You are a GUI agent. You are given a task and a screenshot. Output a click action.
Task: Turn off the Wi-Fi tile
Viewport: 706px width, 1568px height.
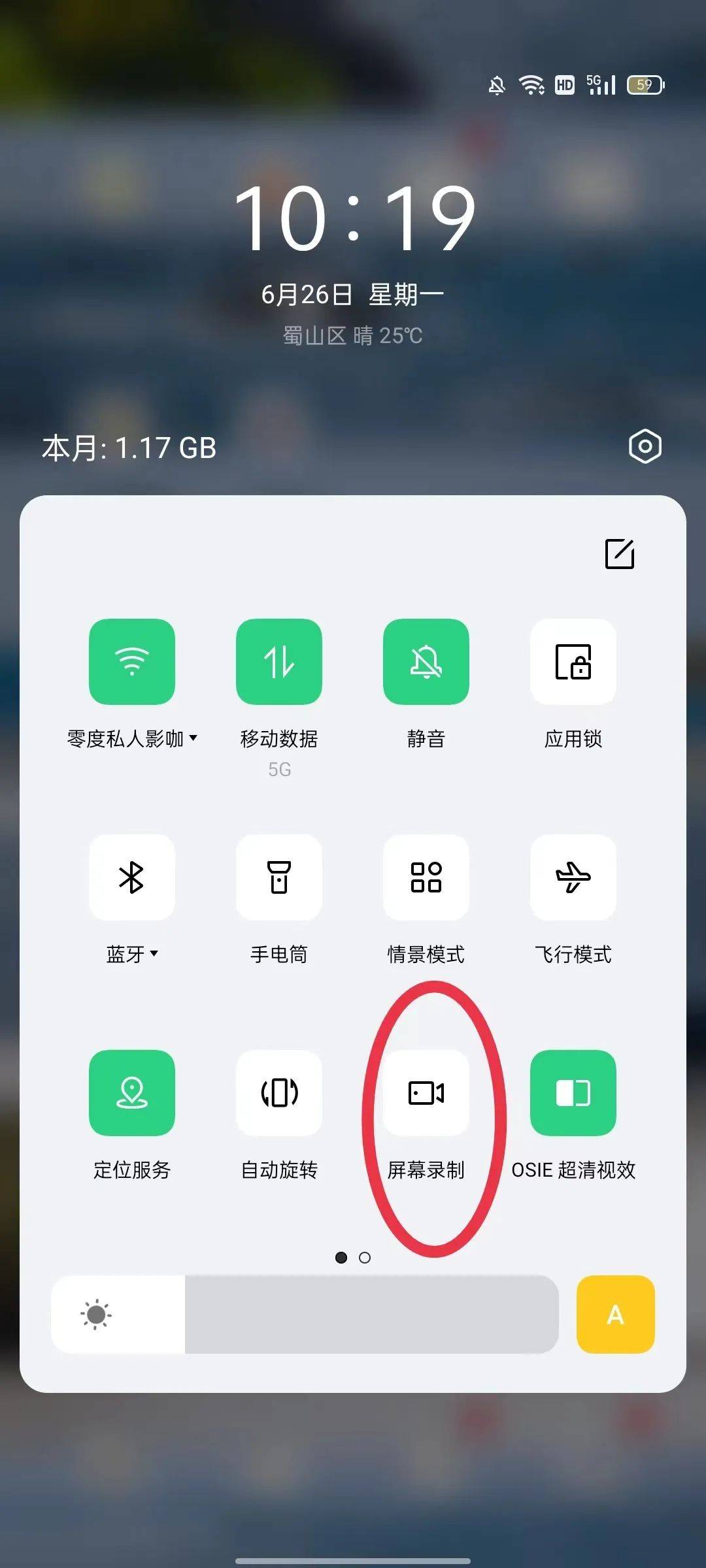132,662
